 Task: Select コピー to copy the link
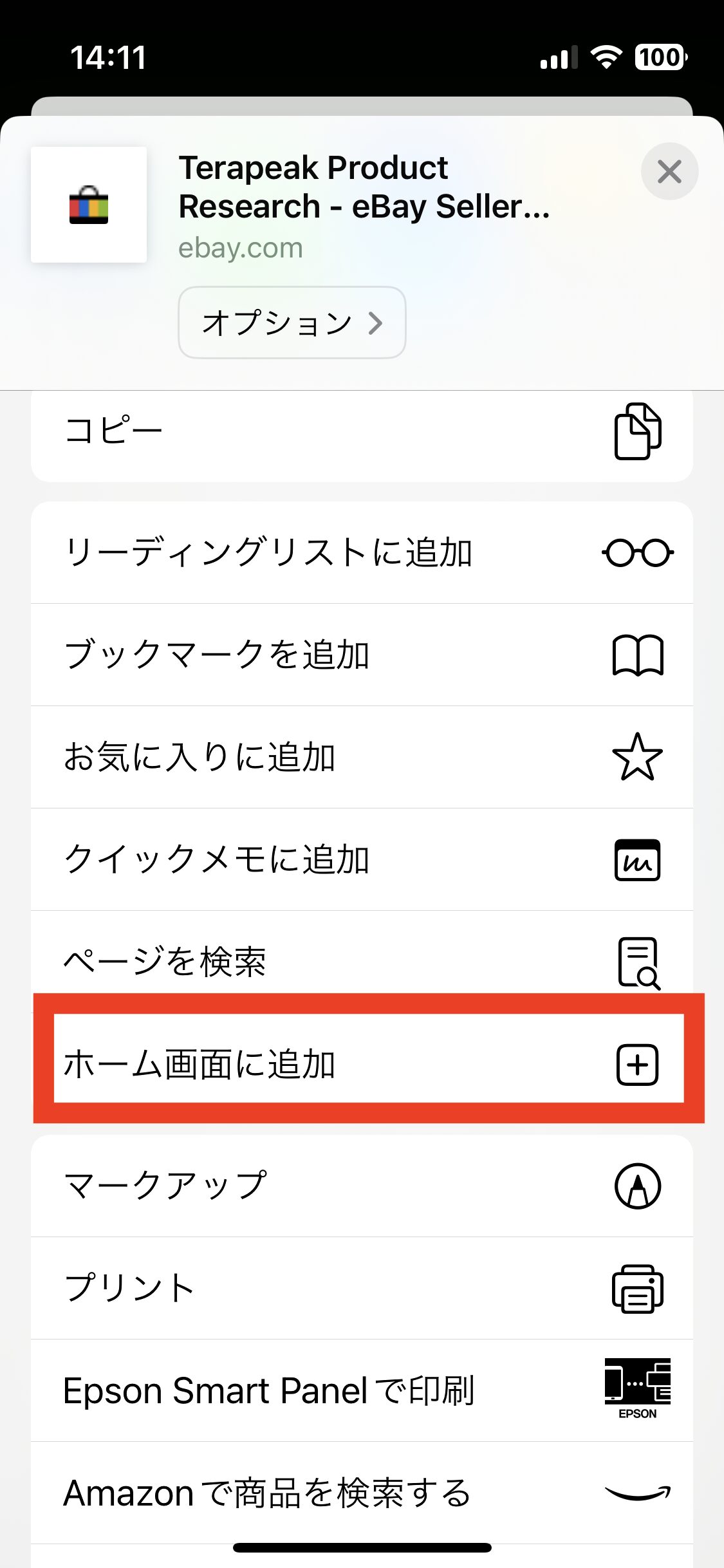tap(362, 431)
